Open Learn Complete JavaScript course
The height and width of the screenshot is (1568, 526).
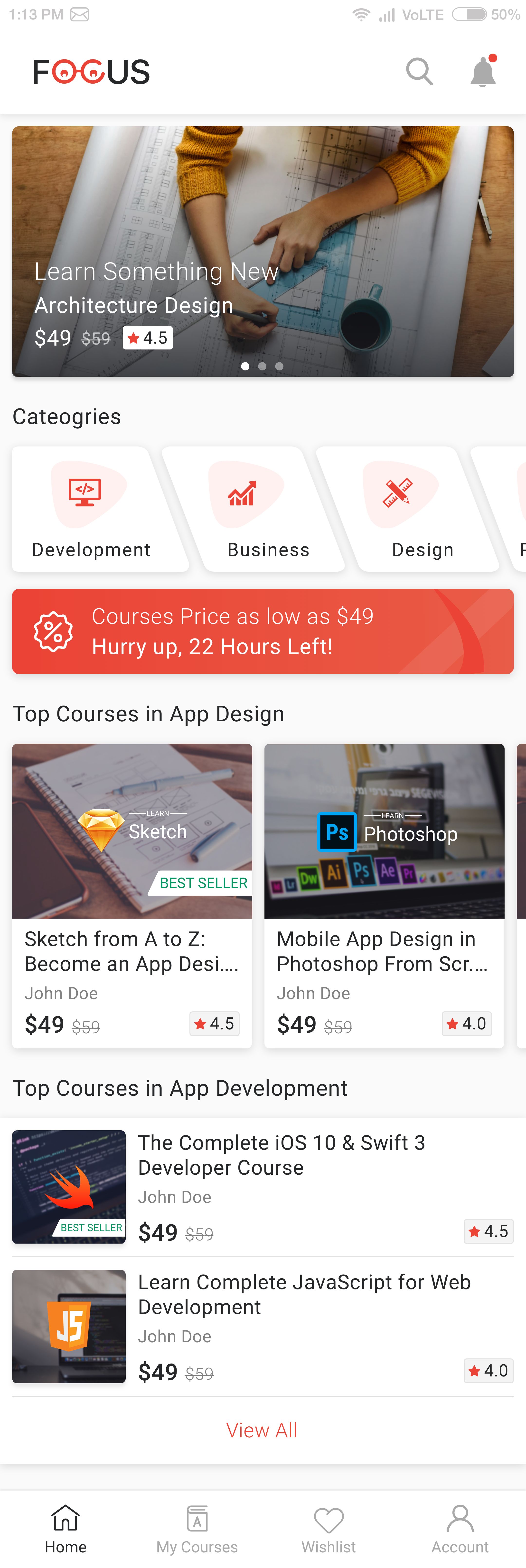click(263, 1326)
